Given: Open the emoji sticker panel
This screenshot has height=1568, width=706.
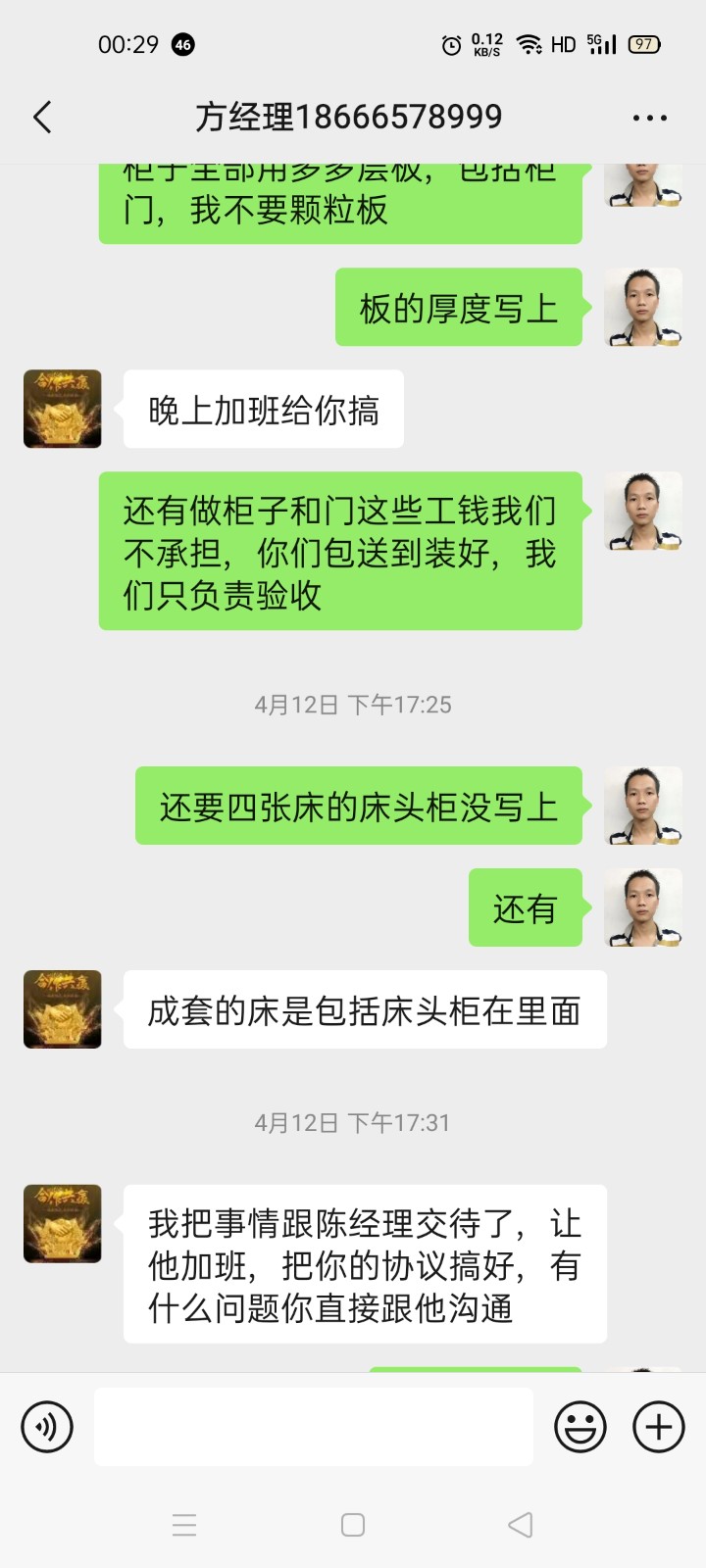Looking at the screenshot, I should (x=580, y=1427).
